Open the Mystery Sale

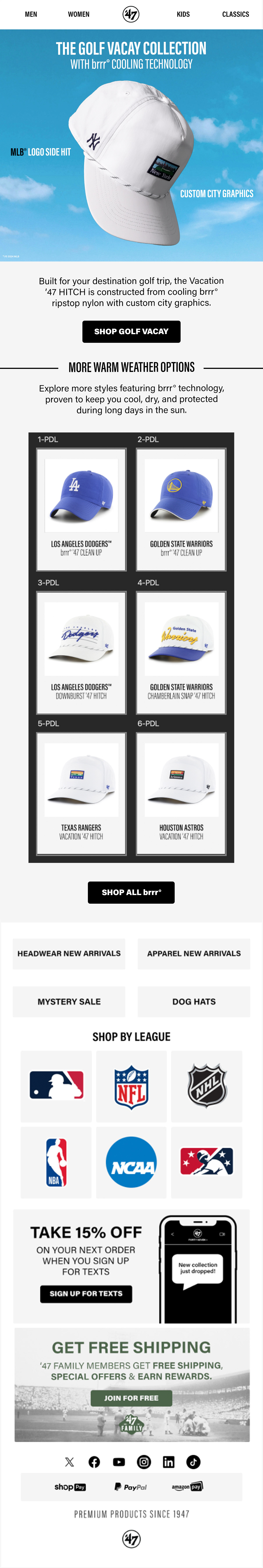point(69,1001)
